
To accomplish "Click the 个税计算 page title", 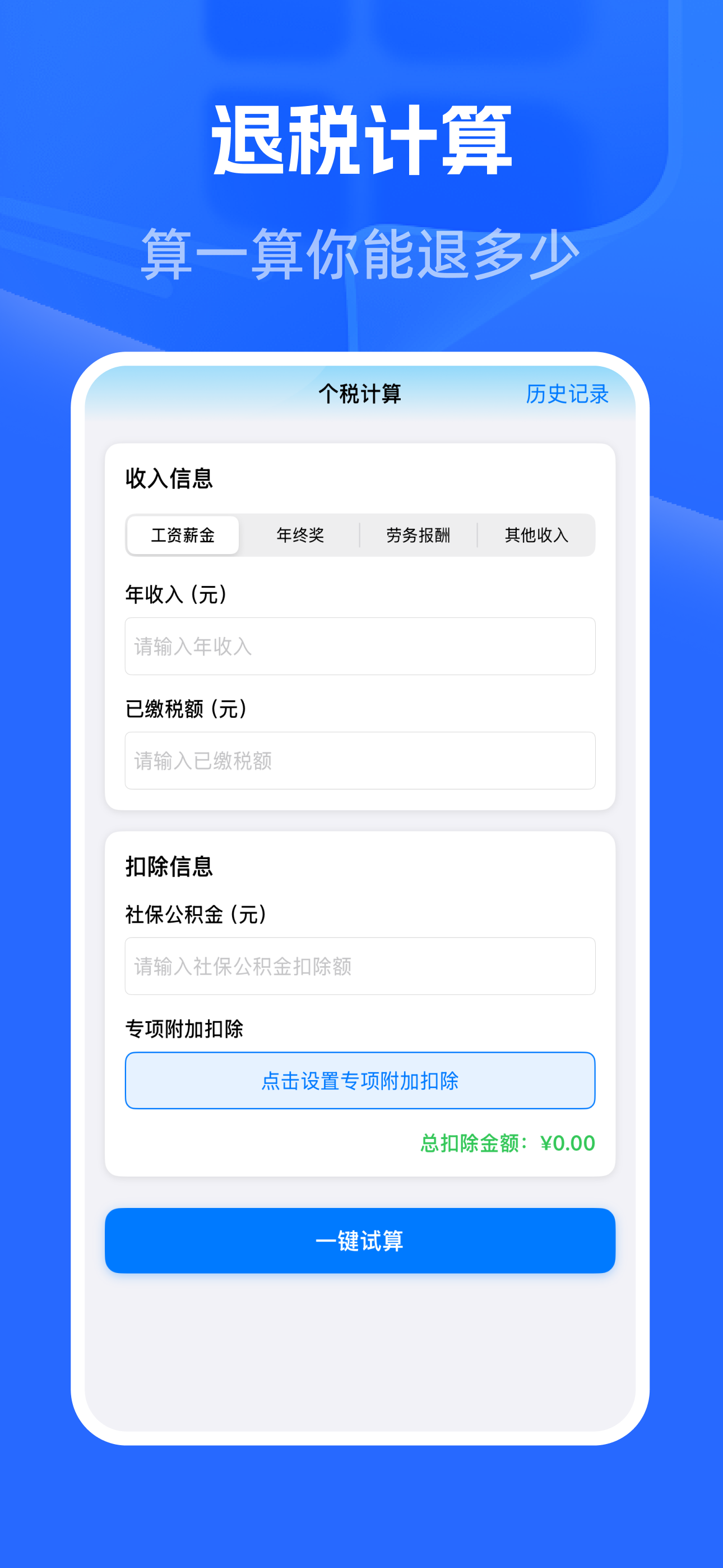I will coord(361,394).
